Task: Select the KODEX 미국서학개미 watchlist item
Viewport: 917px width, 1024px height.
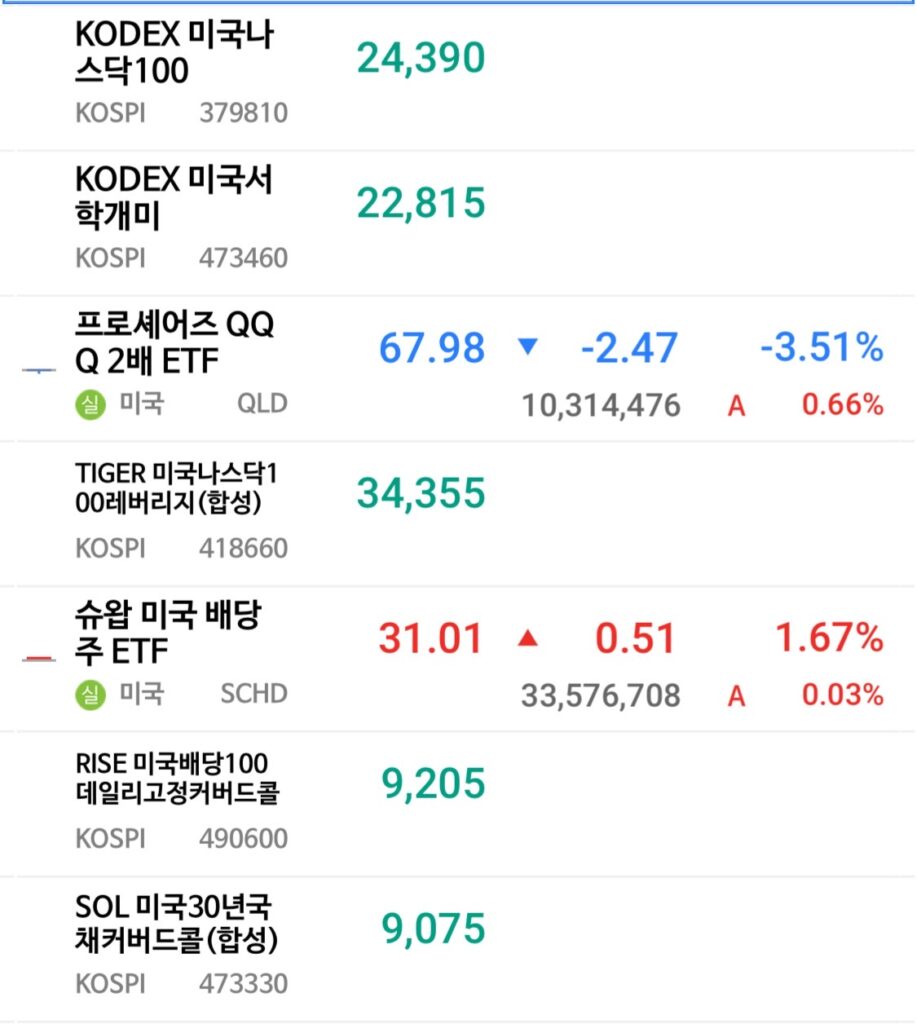Action: 175,200
